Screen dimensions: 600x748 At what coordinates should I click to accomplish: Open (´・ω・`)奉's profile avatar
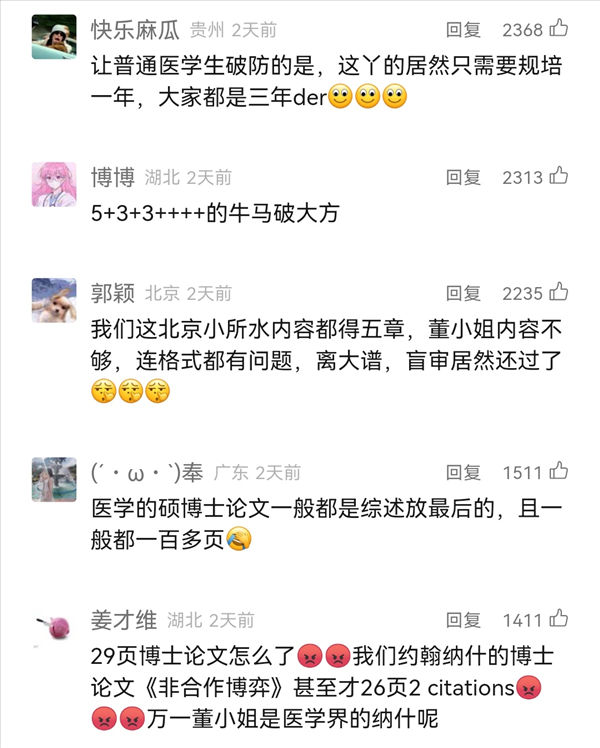[54, 480]
